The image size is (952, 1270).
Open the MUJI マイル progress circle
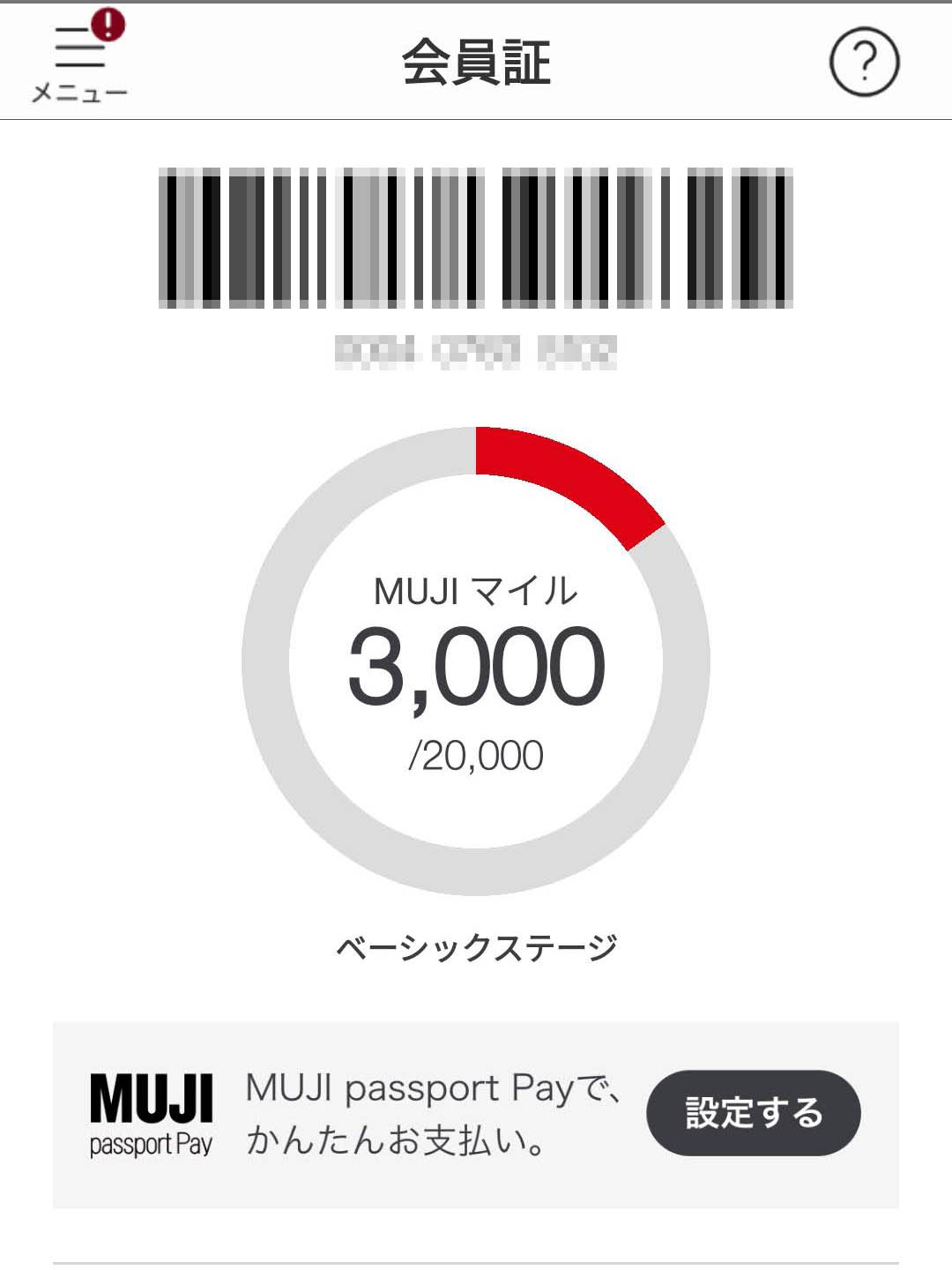coord(476,661)
